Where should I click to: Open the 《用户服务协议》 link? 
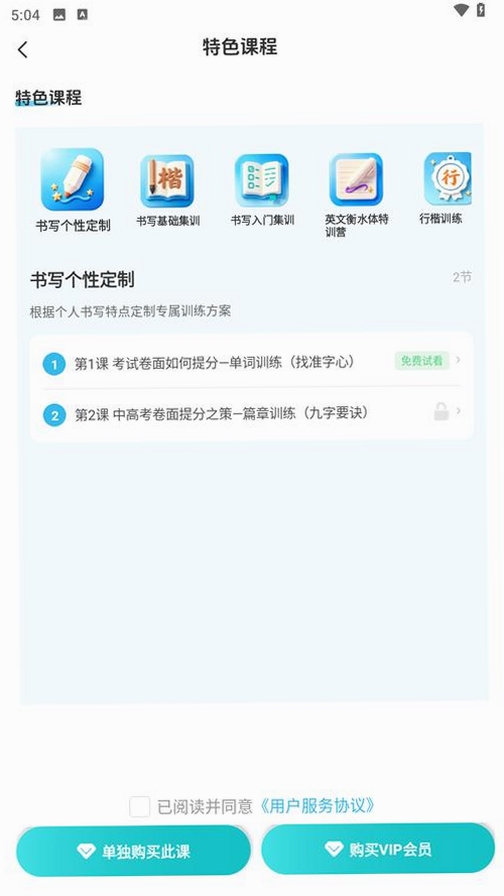pos(317,806)
